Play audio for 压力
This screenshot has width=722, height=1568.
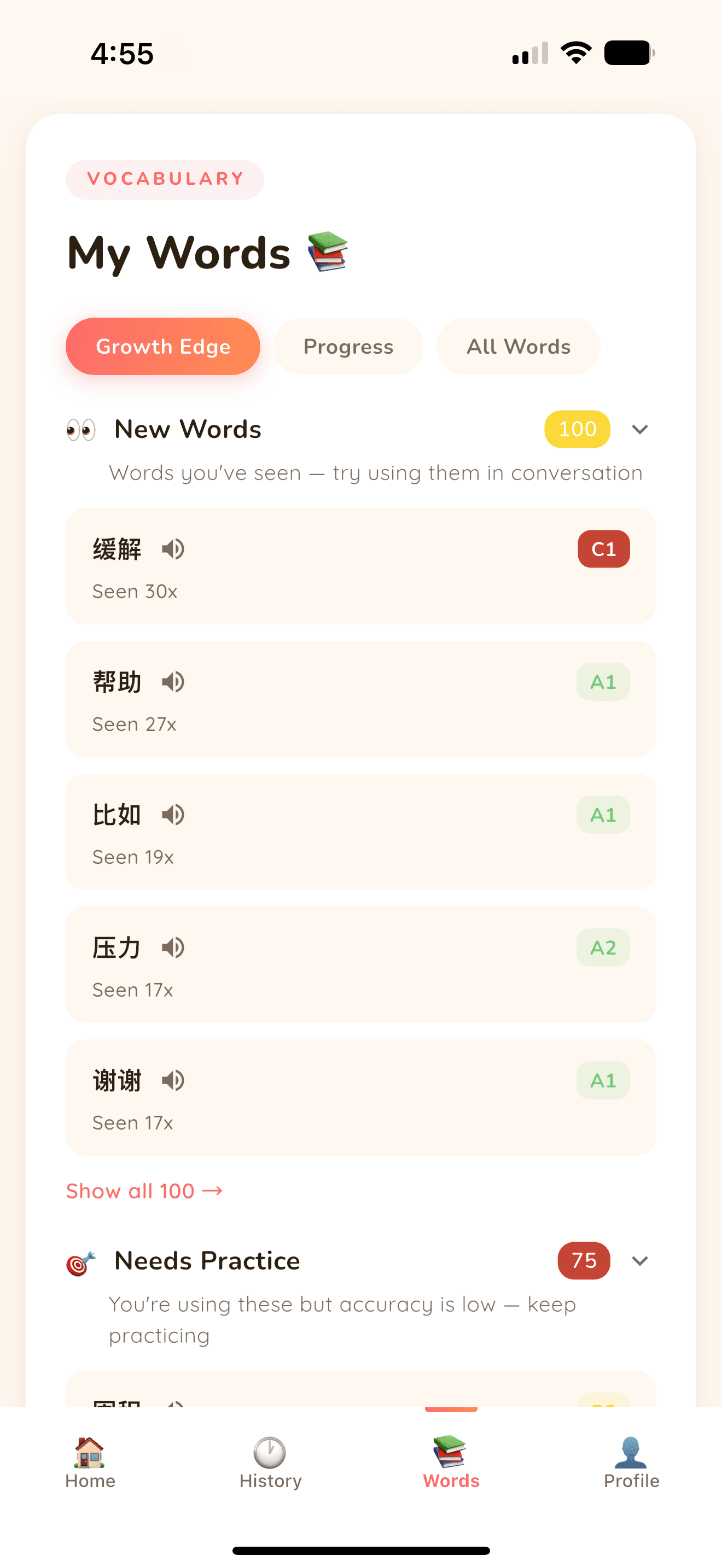[x=173, y=947]
